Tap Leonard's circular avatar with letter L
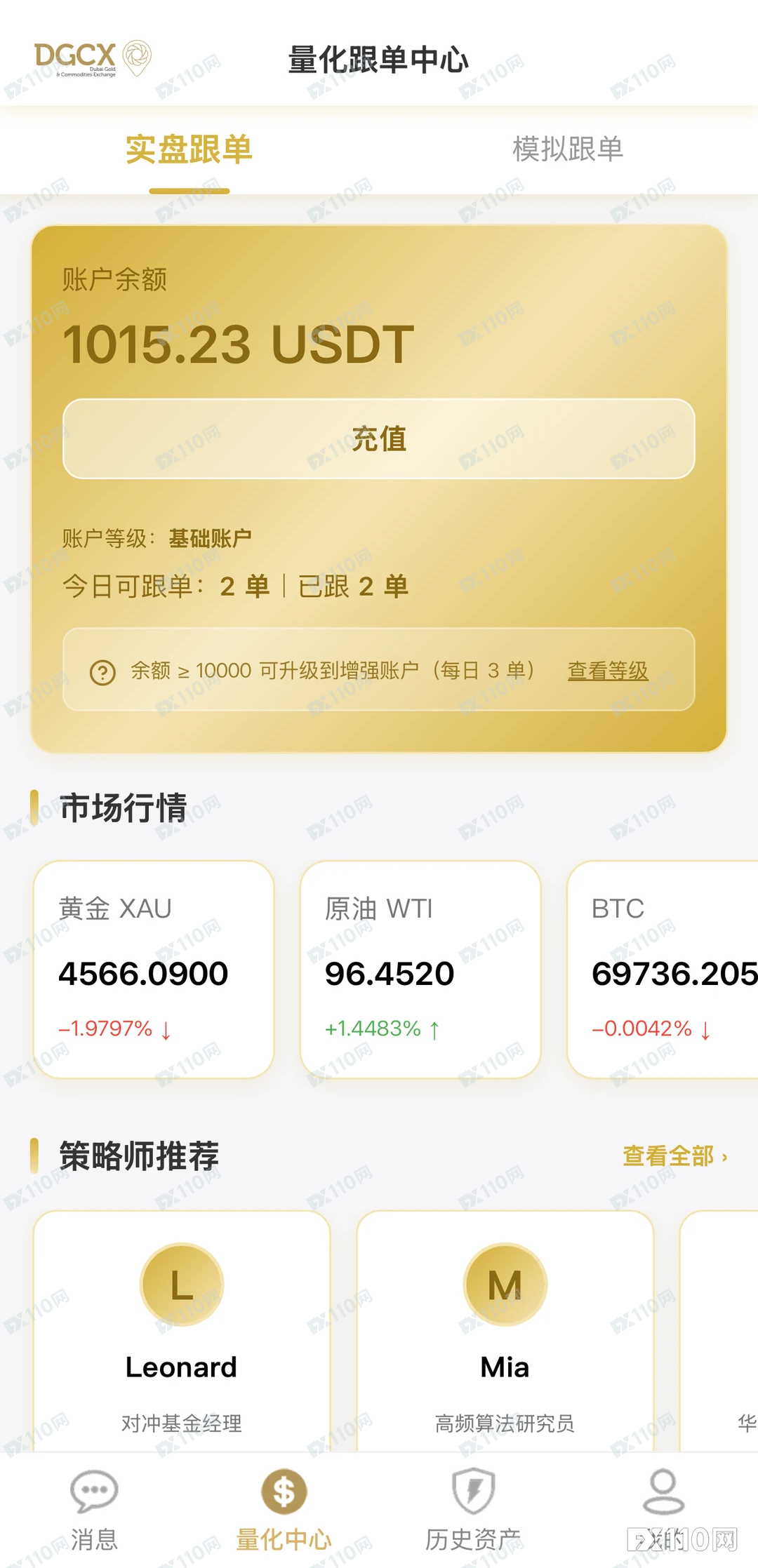The width and height of the screenshot is (758, 1568). [x=181, y=1282]
